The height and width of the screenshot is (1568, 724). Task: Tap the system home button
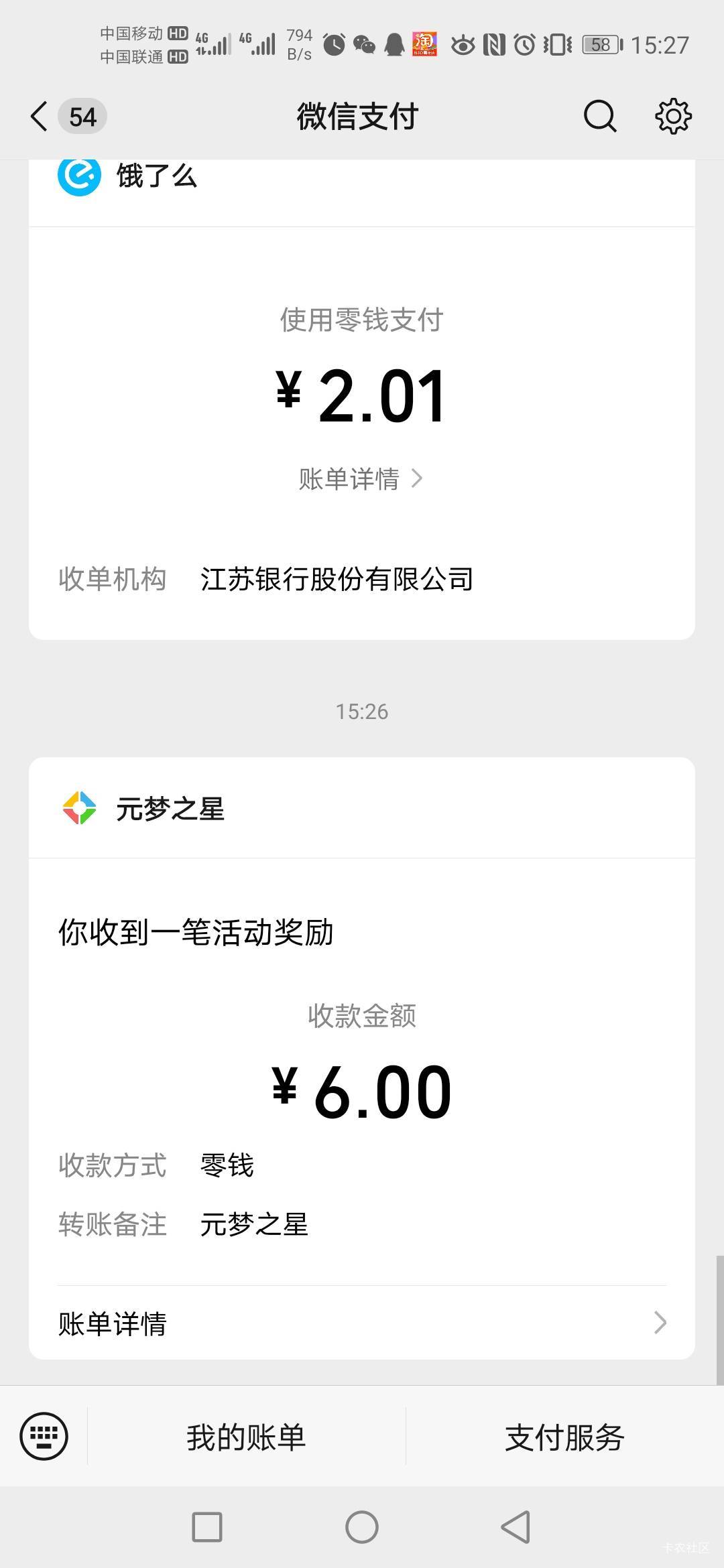pyautogui.click(x=362, y=1528)
